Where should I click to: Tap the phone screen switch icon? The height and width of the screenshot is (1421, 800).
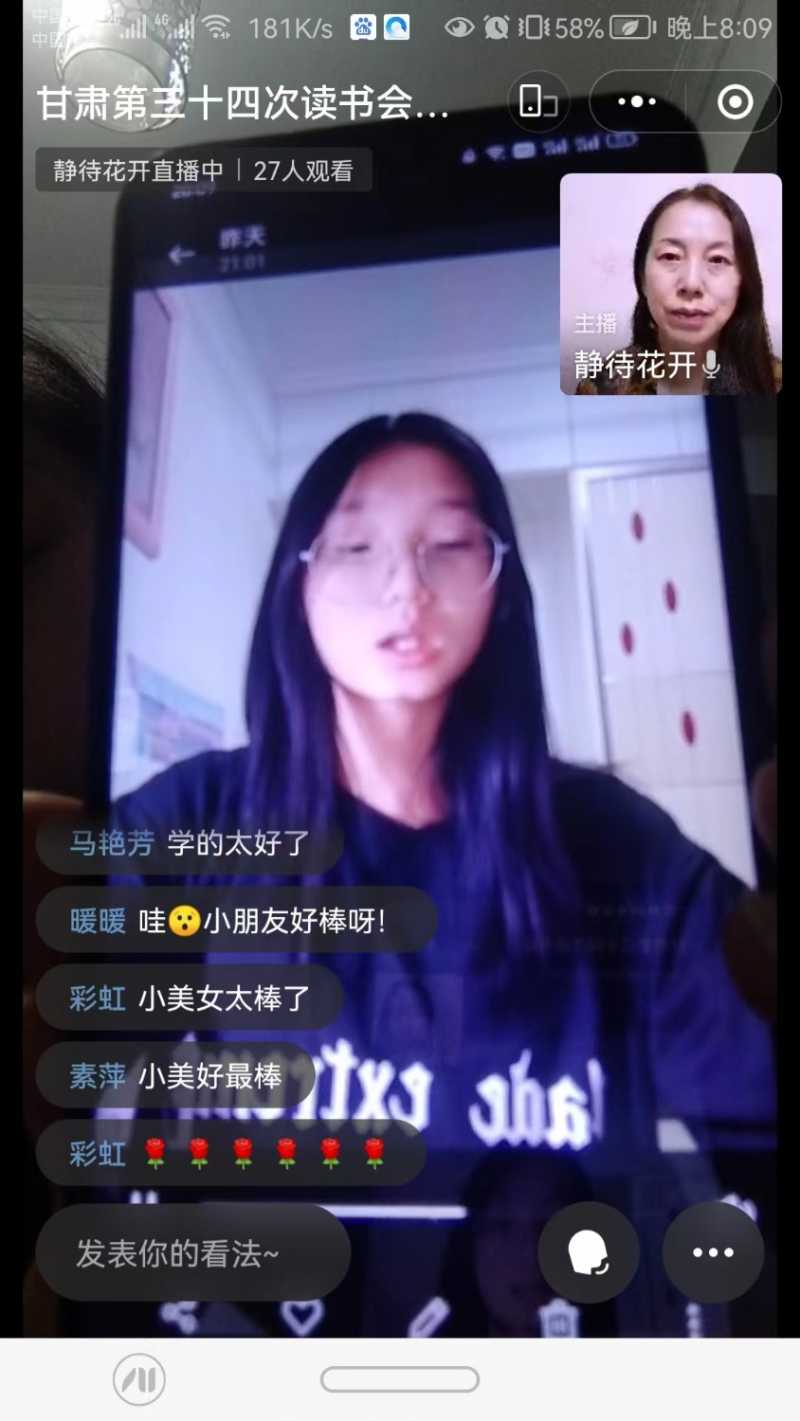538,101
